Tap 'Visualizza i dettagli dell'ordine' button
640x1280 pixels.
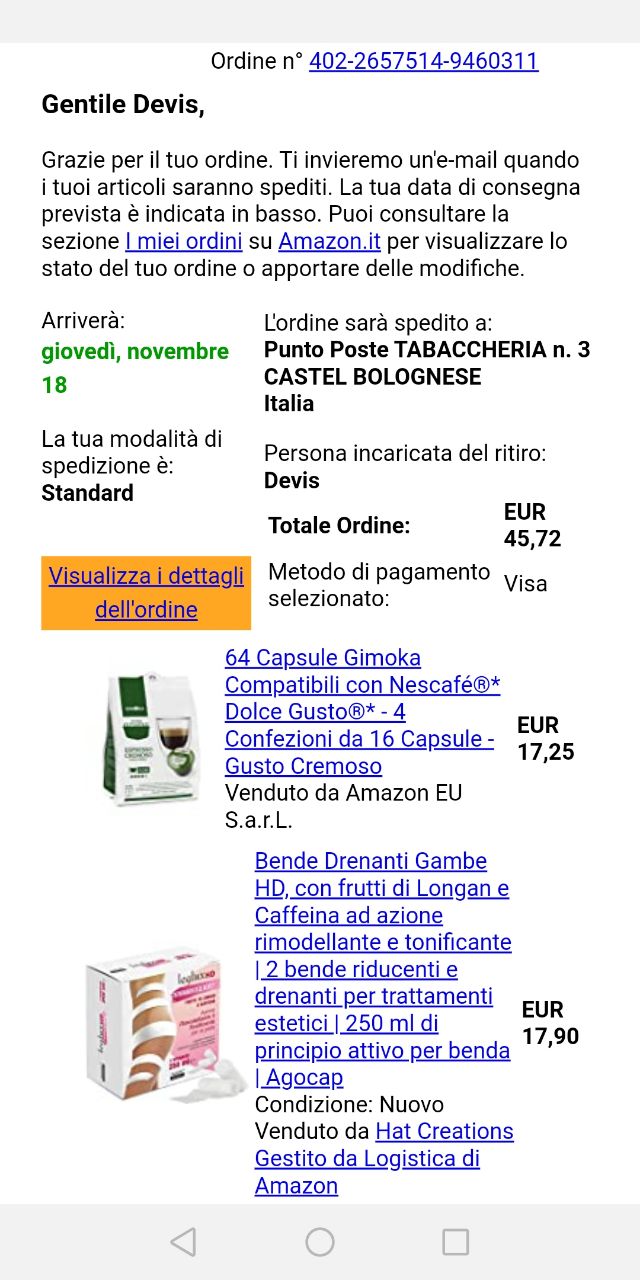point(146,593)
